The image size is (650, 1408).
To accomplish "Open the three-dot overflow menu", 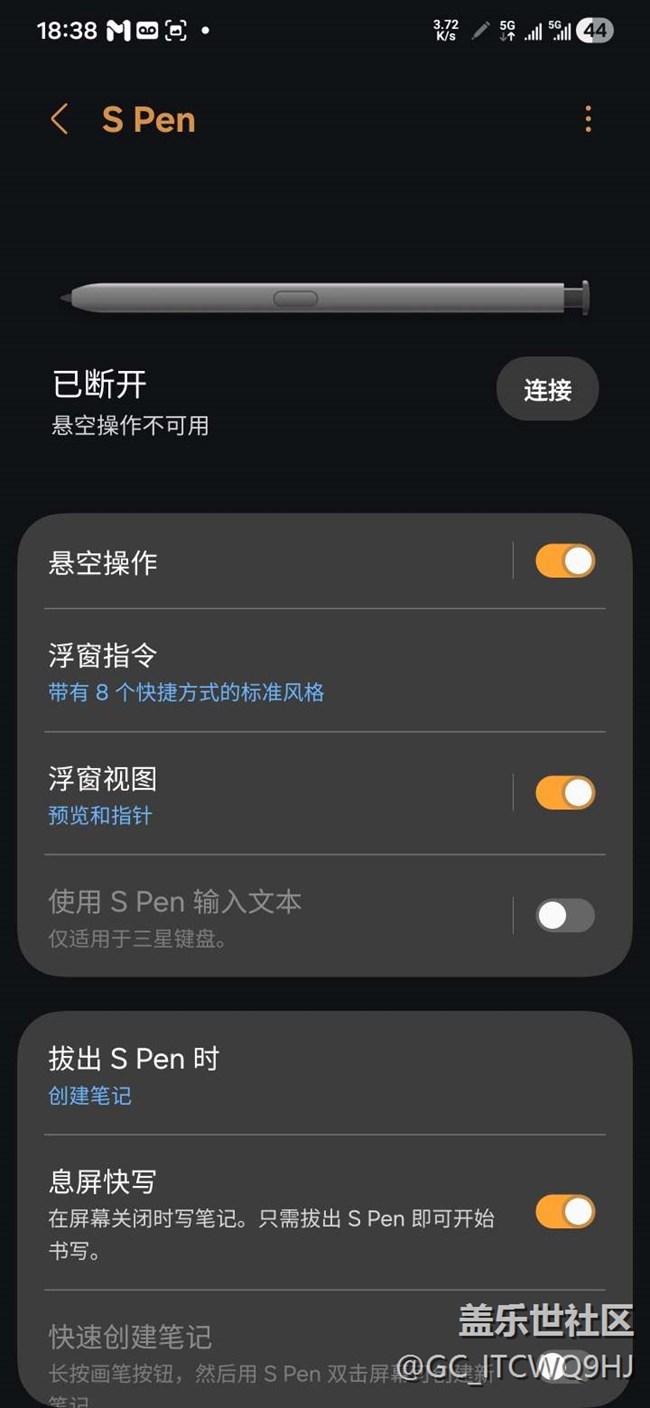I will (588, 120).
